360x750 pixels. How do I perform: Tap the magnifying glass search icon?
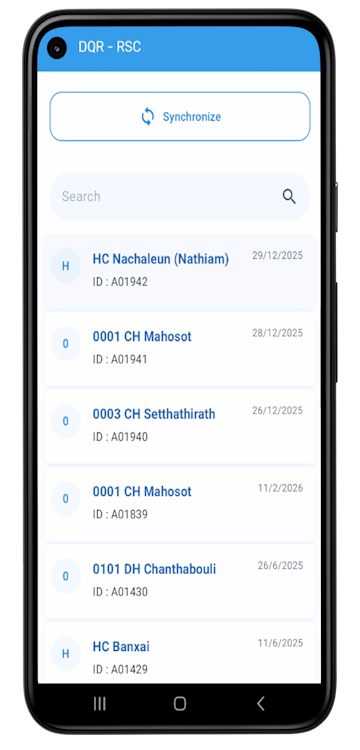point(289,197)
